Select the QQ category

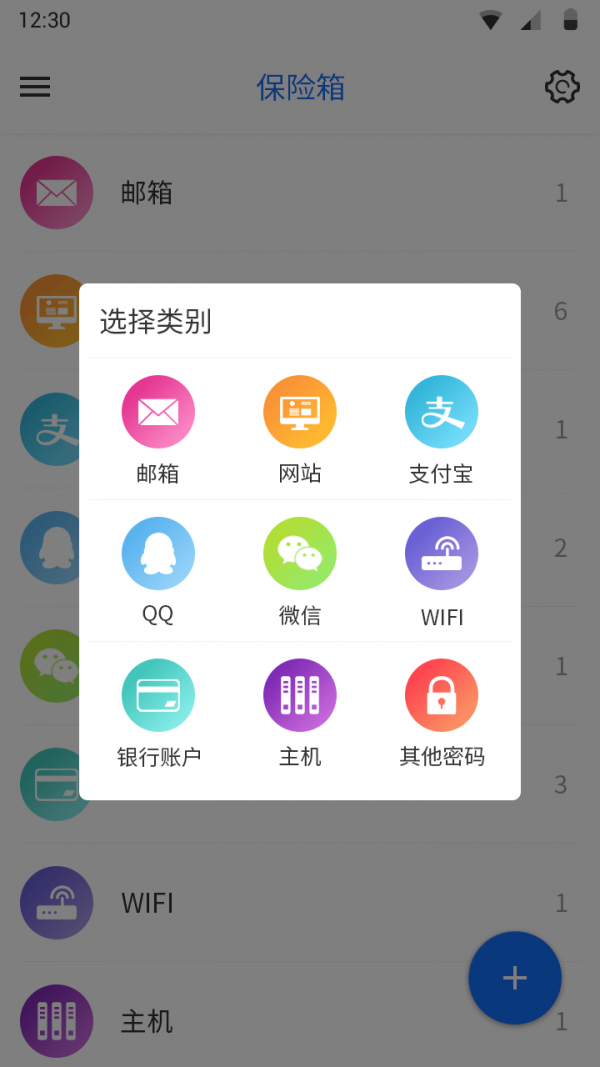pos(158,554)
